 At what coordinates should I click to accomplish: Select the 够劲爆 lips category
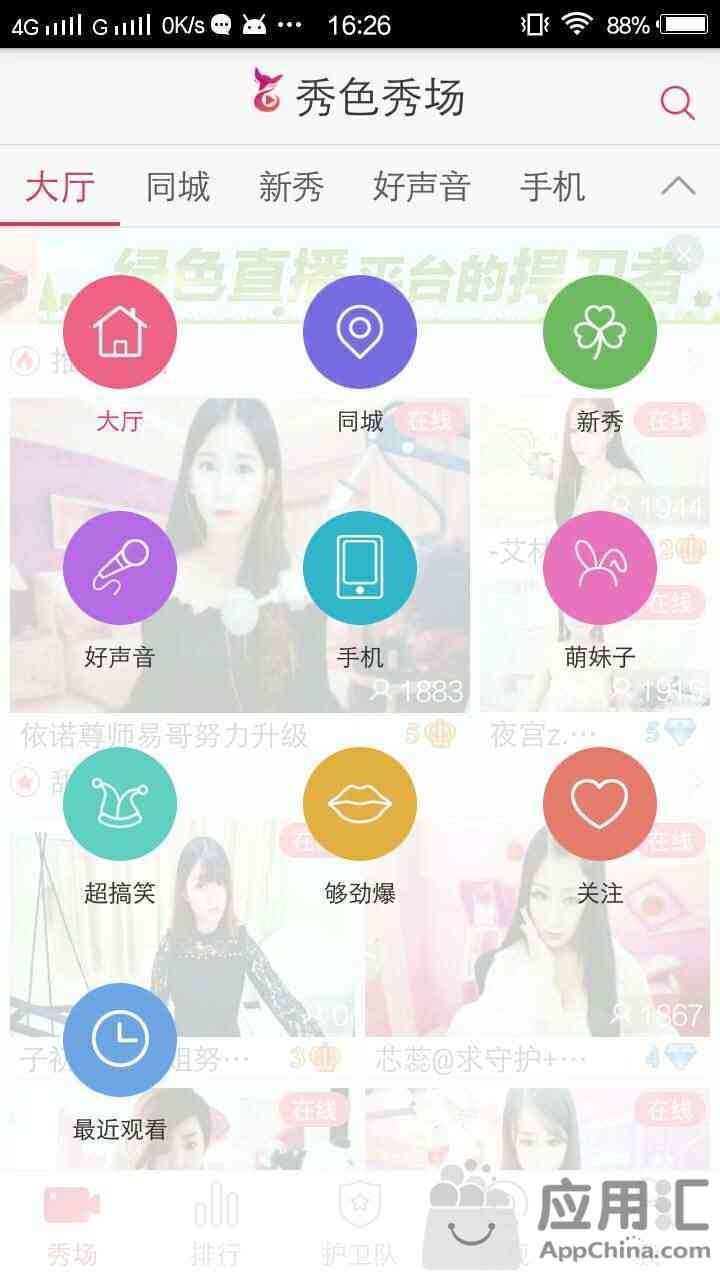[x=360, y=804]
